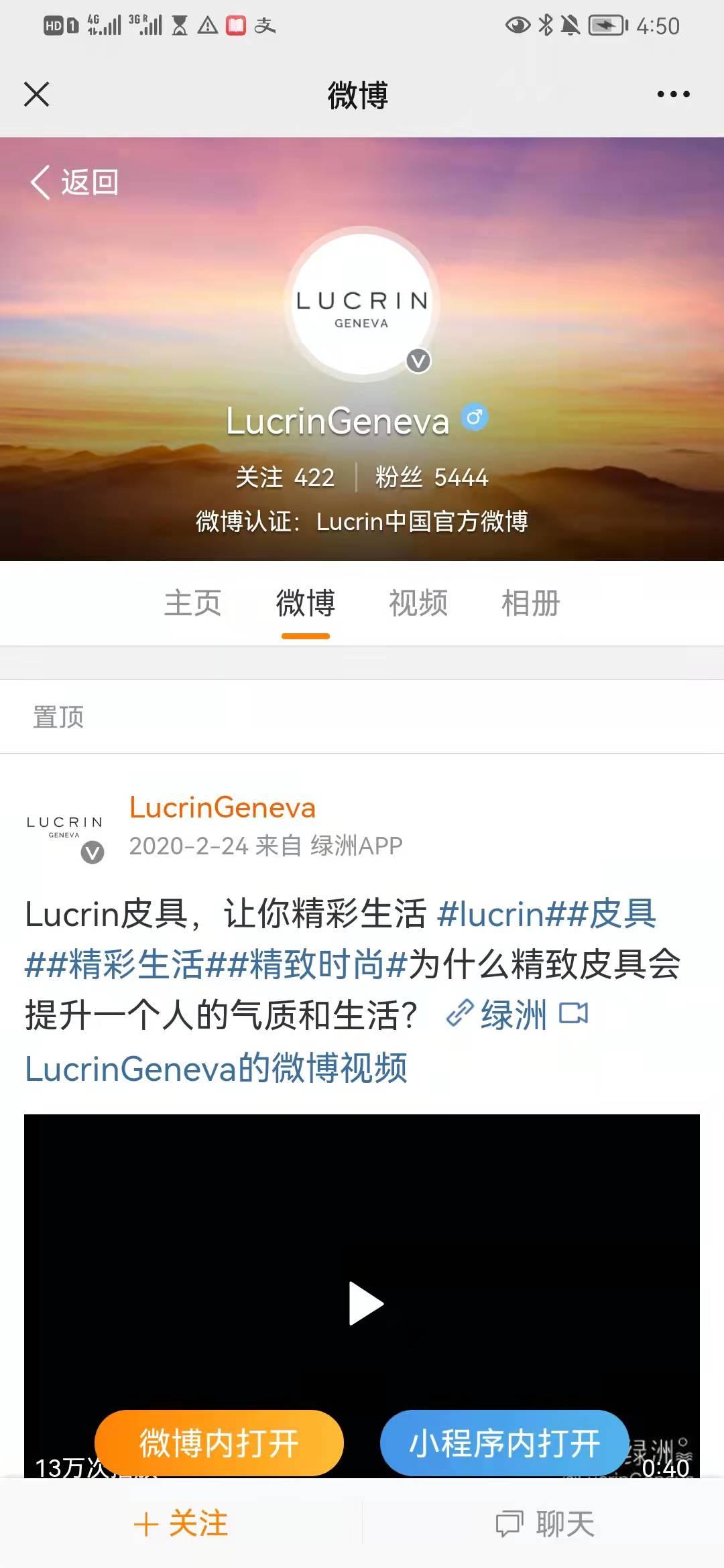
Task: Switch to the 视频 tab
Action: pos(418,603)
